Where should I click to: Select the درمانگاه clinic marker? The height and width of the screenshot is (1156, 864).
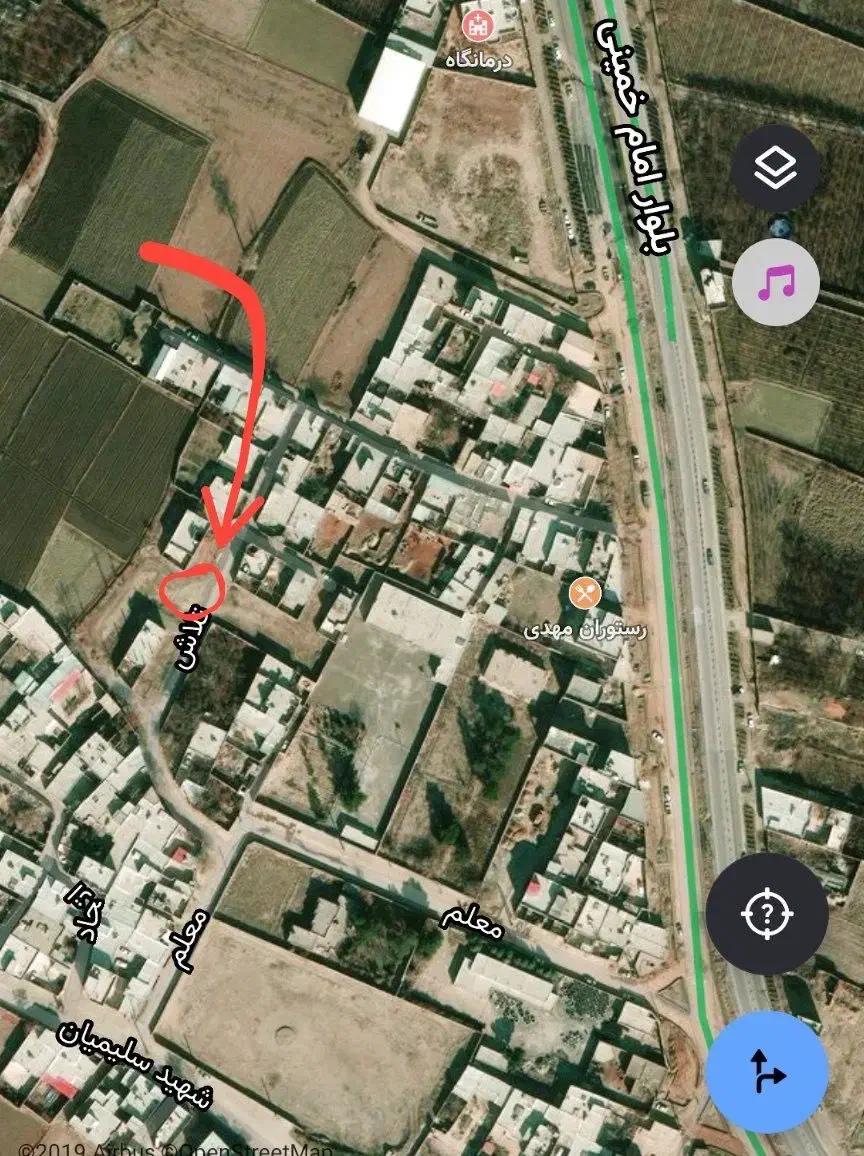478,21
